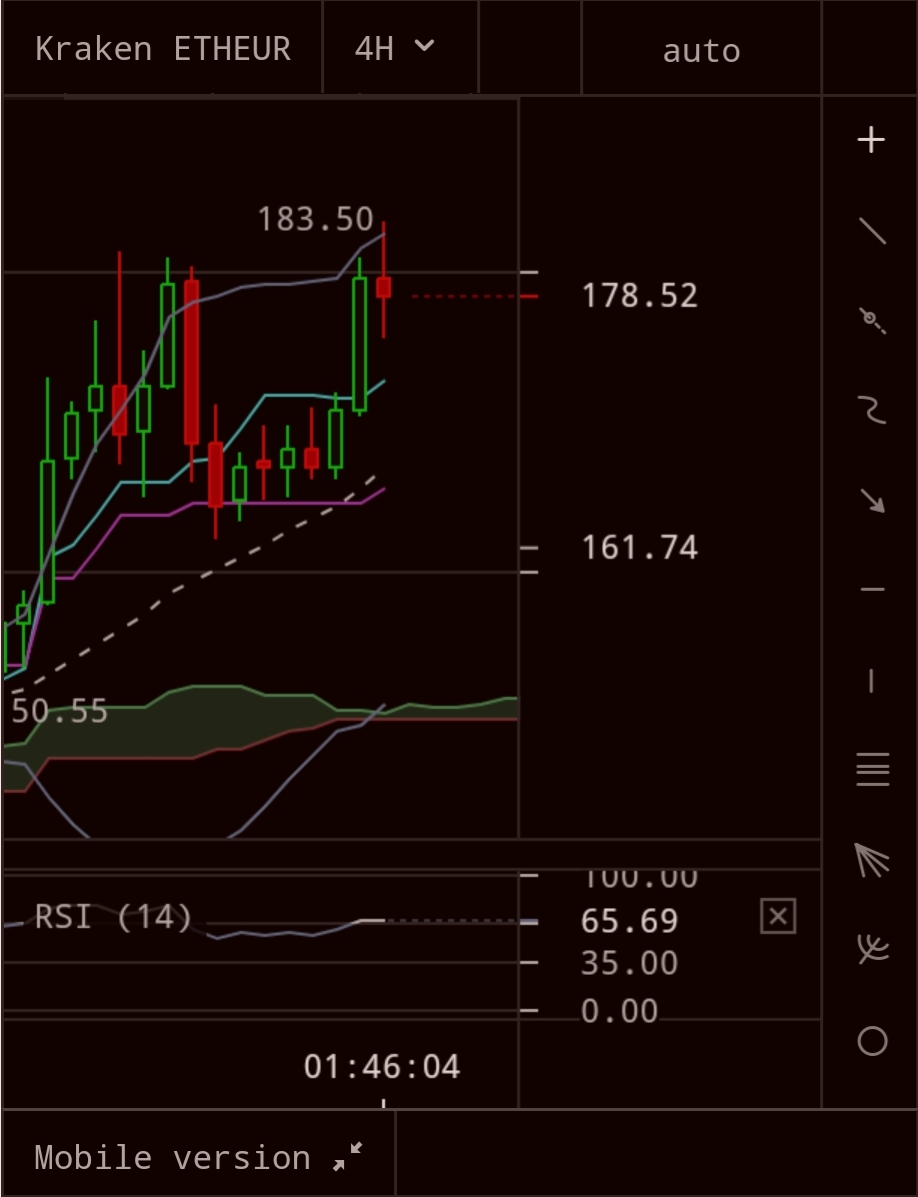This screenshot has height=1197, width=918.
Task: Select the horizontal line tool
Action: (x=872, y=590)
